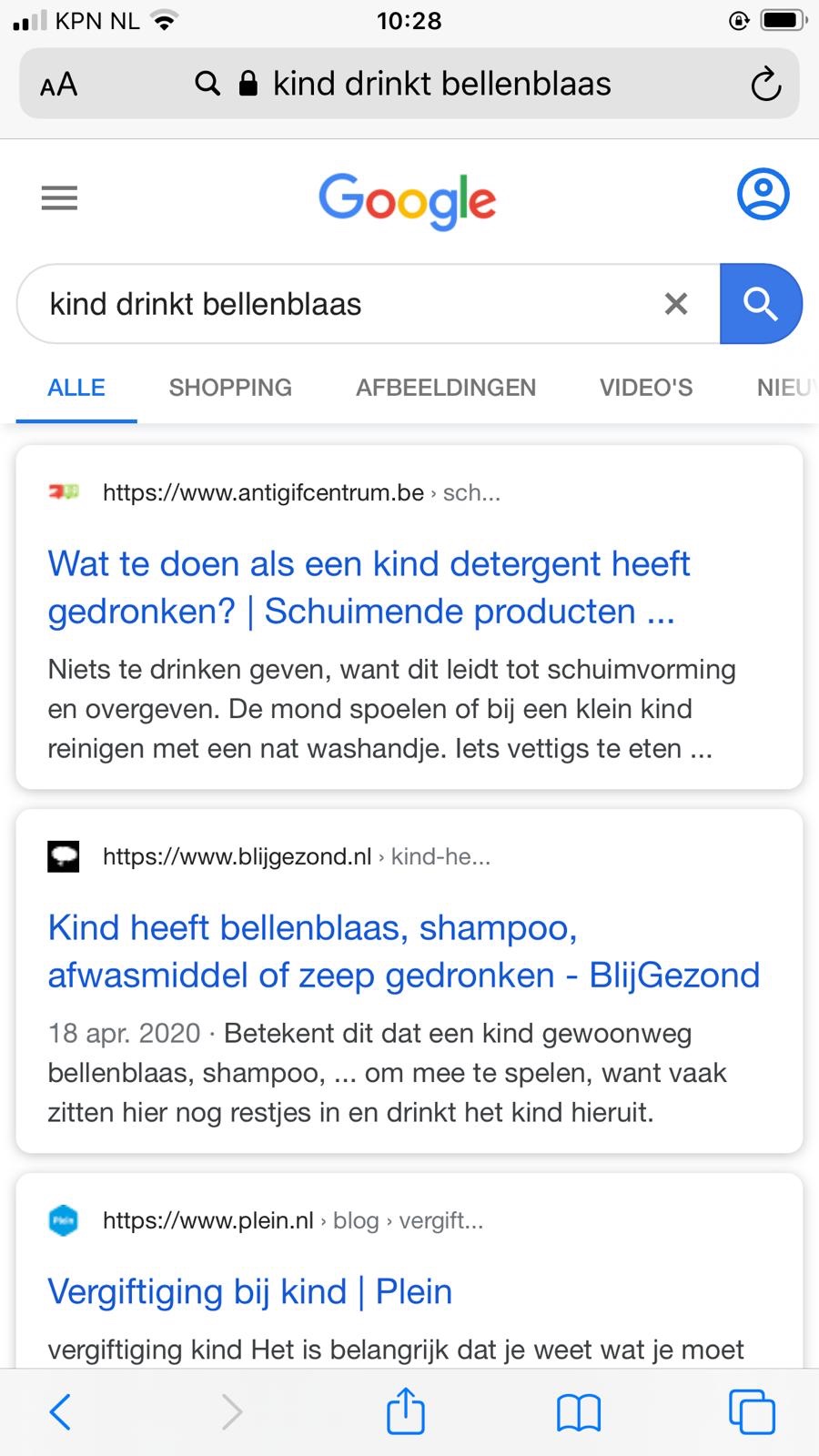Screen dimensions: 819x1456
Task: Share this page
Action: tap(406, 1412)
